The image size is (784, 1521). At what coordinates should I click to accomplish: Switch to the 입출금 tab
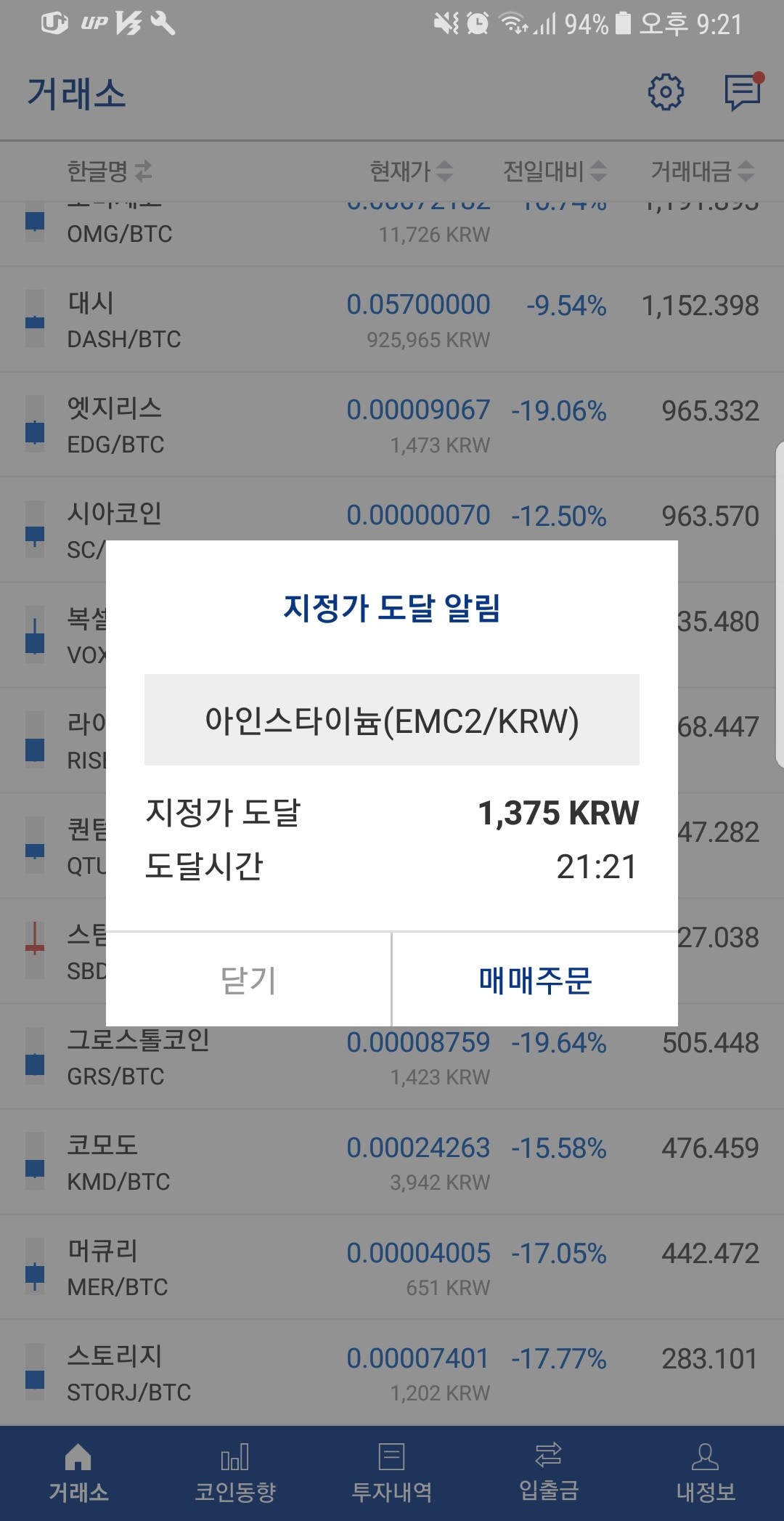(548, 1475)
